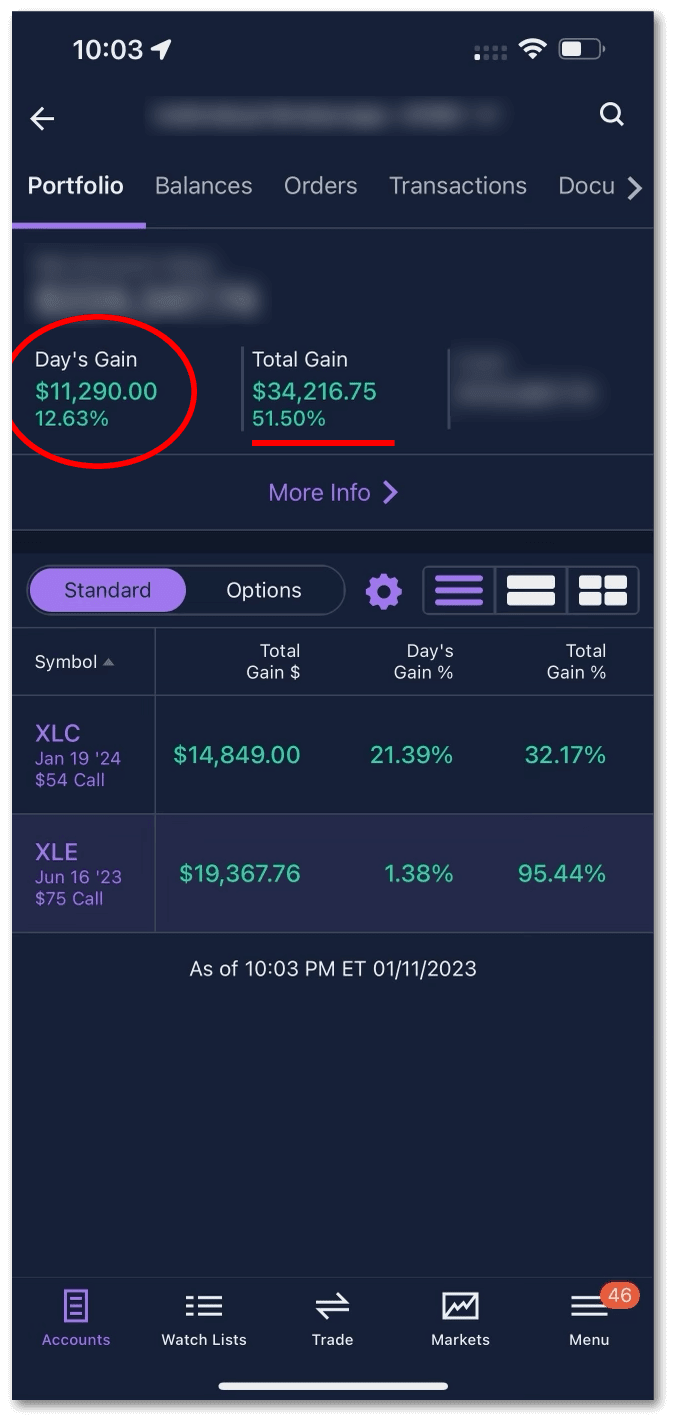Go to the Trade tab

pos(332,1318)
